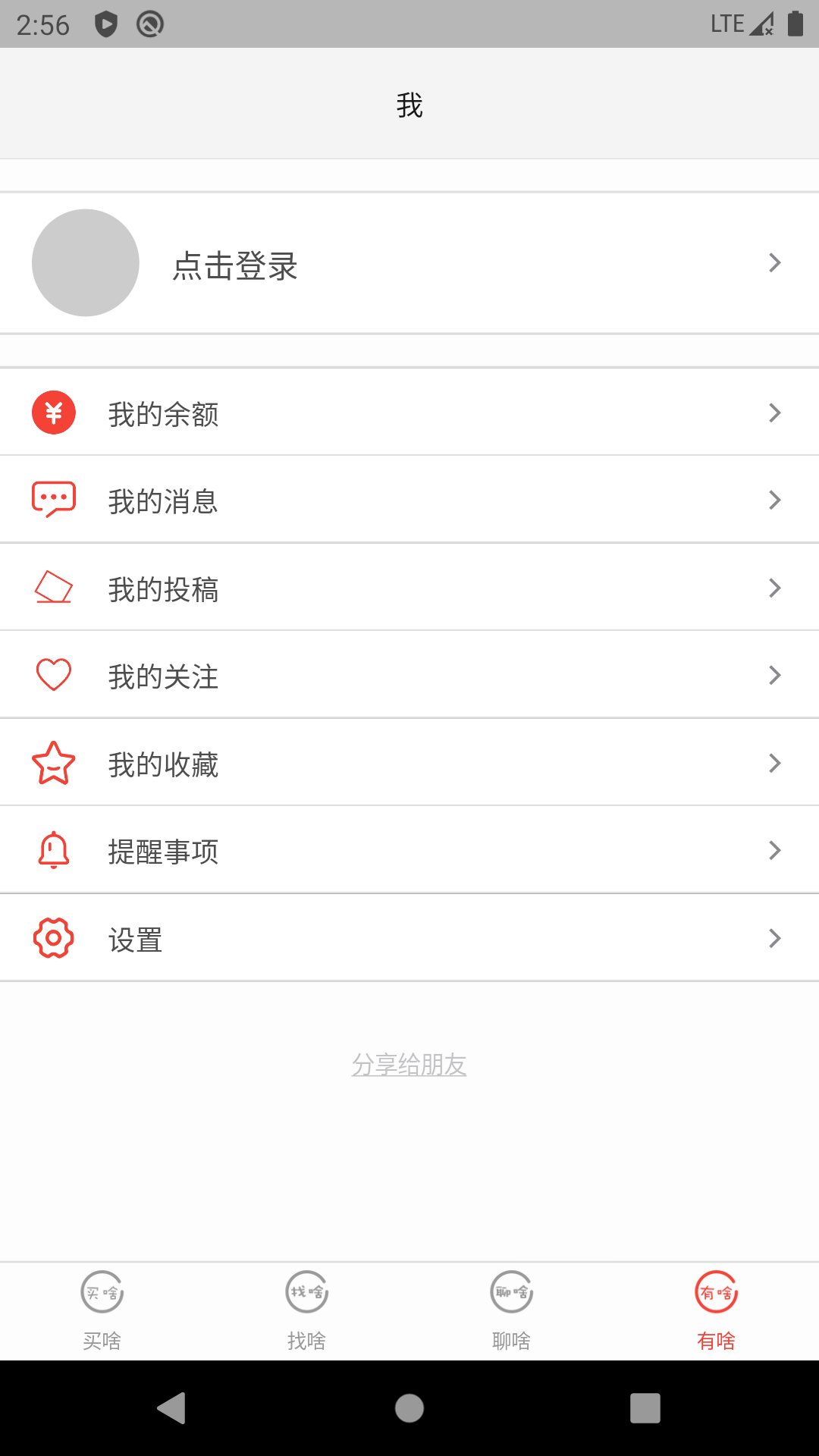Select the heart icon for 我的关注
This screenshot has width=819, height=1456.
tap(53, 673)
